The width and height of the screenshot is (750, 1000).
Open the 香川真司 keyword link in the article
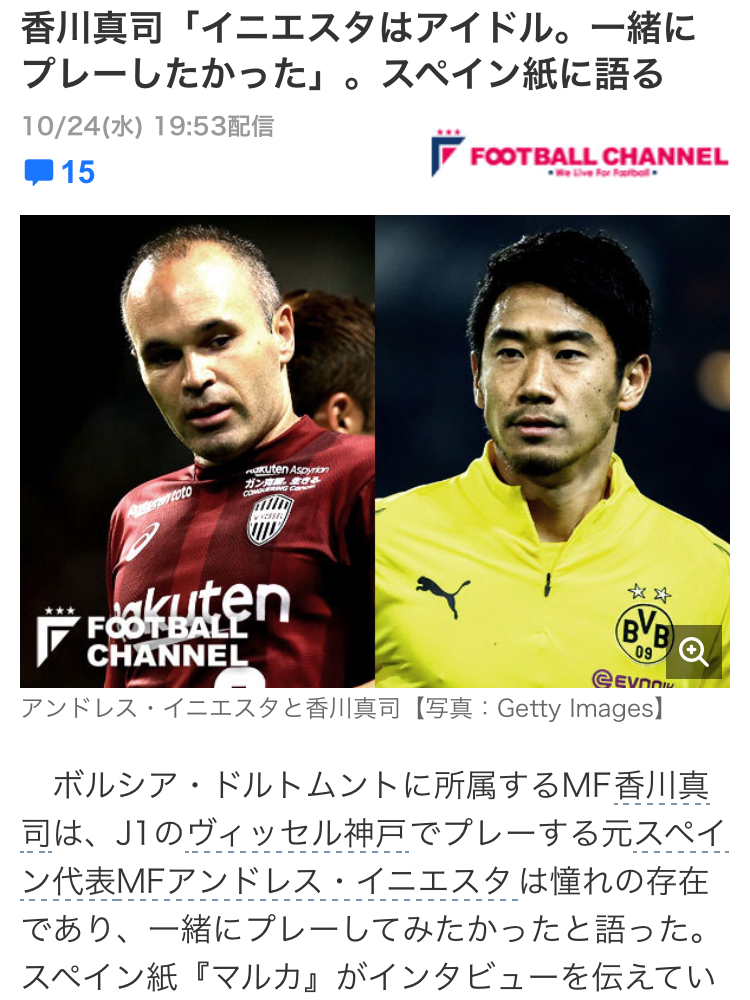pyautogui.click(x=661, y=787)
